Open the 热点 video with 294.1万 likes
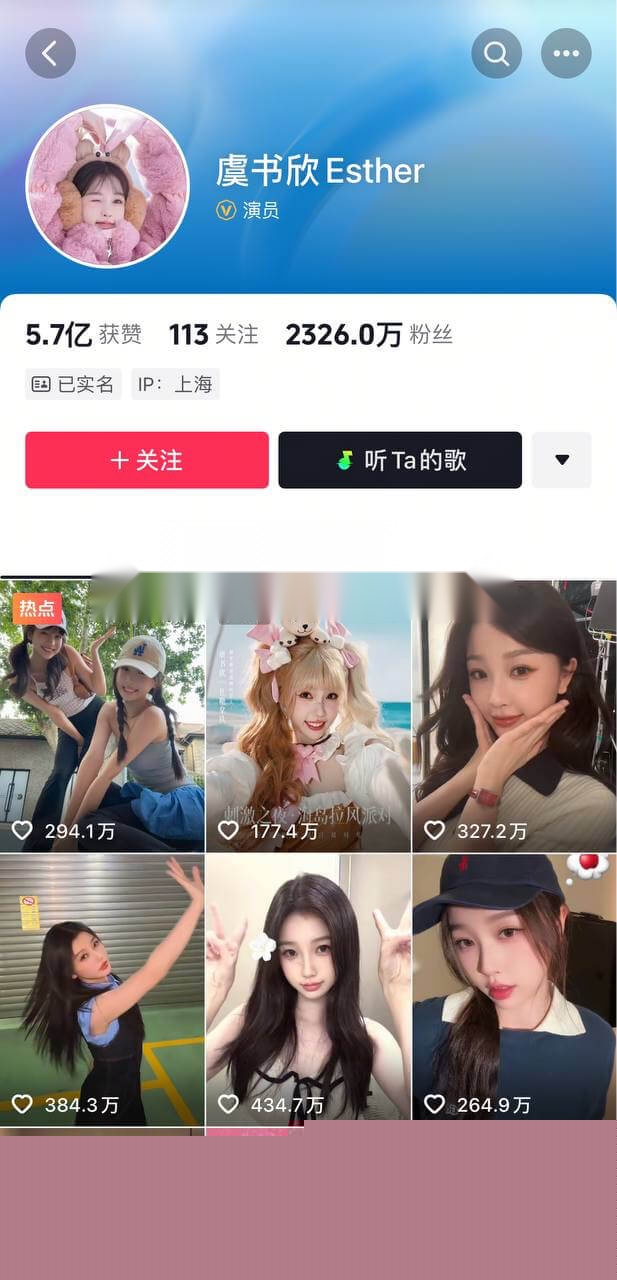Image resolution: width=617 pixels, height=1280 pixels. [x=102, y=715]
